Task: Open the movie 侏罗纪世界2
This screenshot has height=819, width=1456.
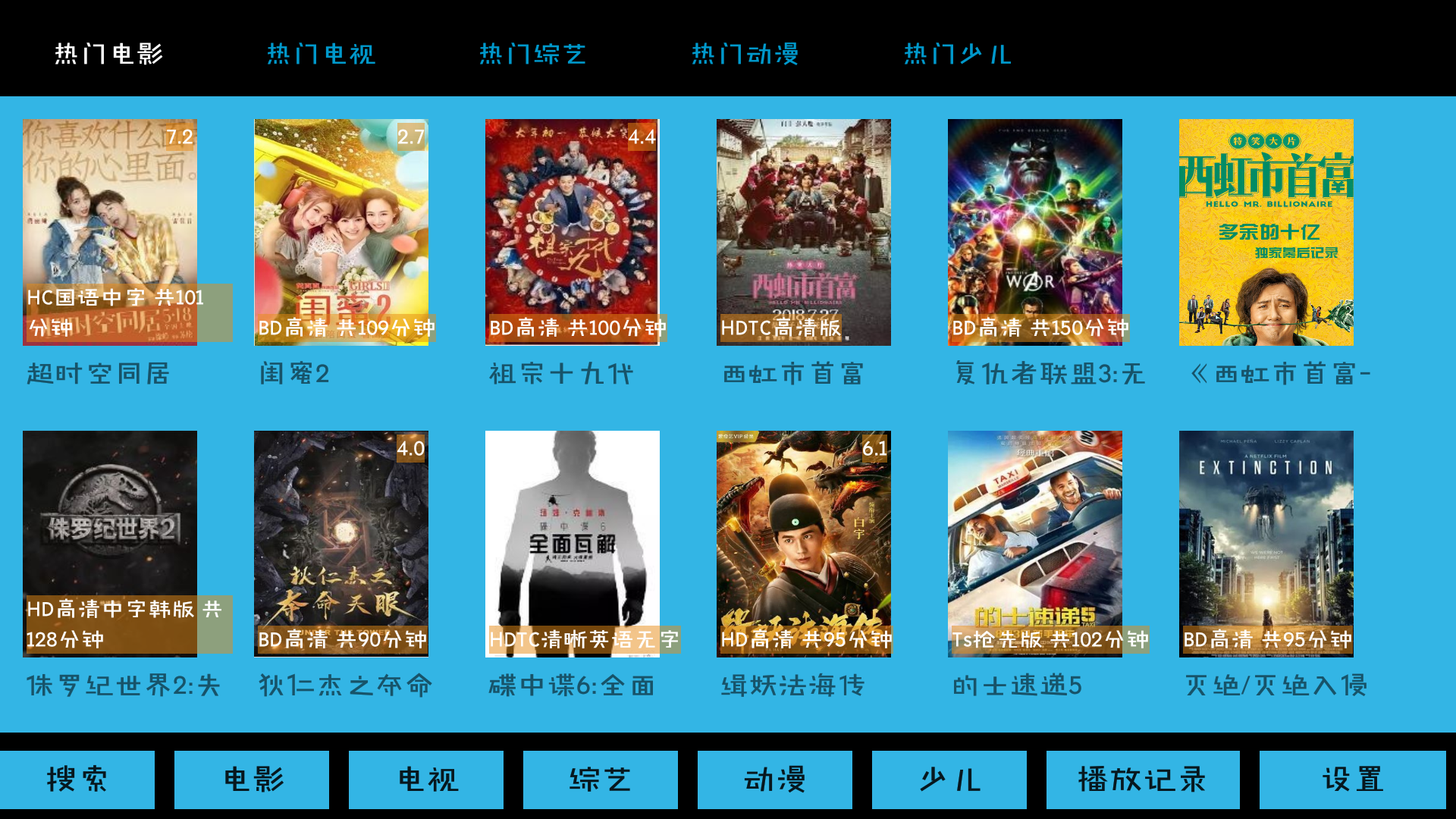Action: click(110, 544)
